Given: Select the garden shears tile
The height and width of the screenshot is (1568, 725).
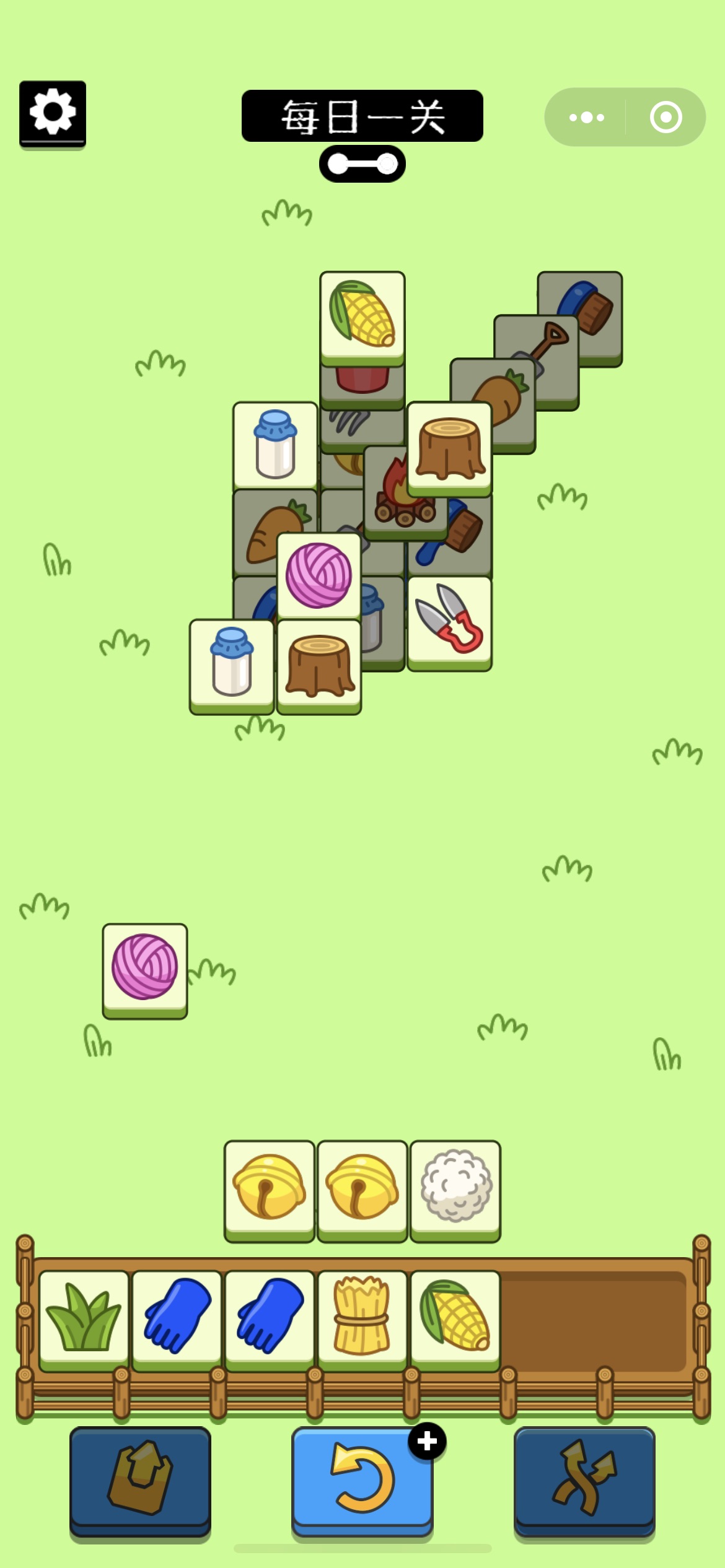Looking at the screenshot, I should click(x=449, y=620).
